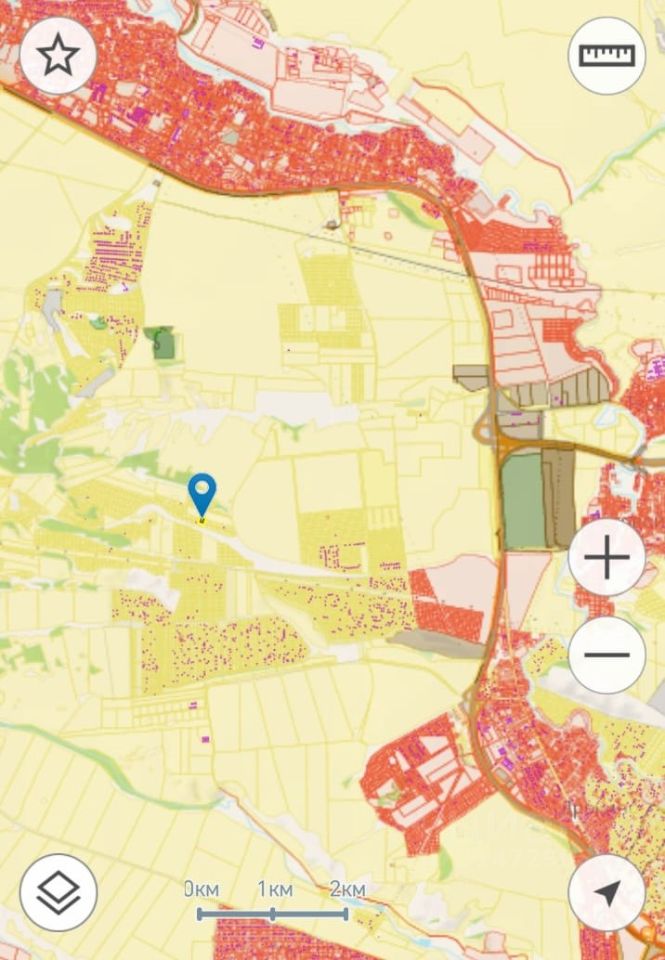The width and height of the screenshot is (665, 960).
Task: Open the map layers selector
Action: [x=58, y=892]
